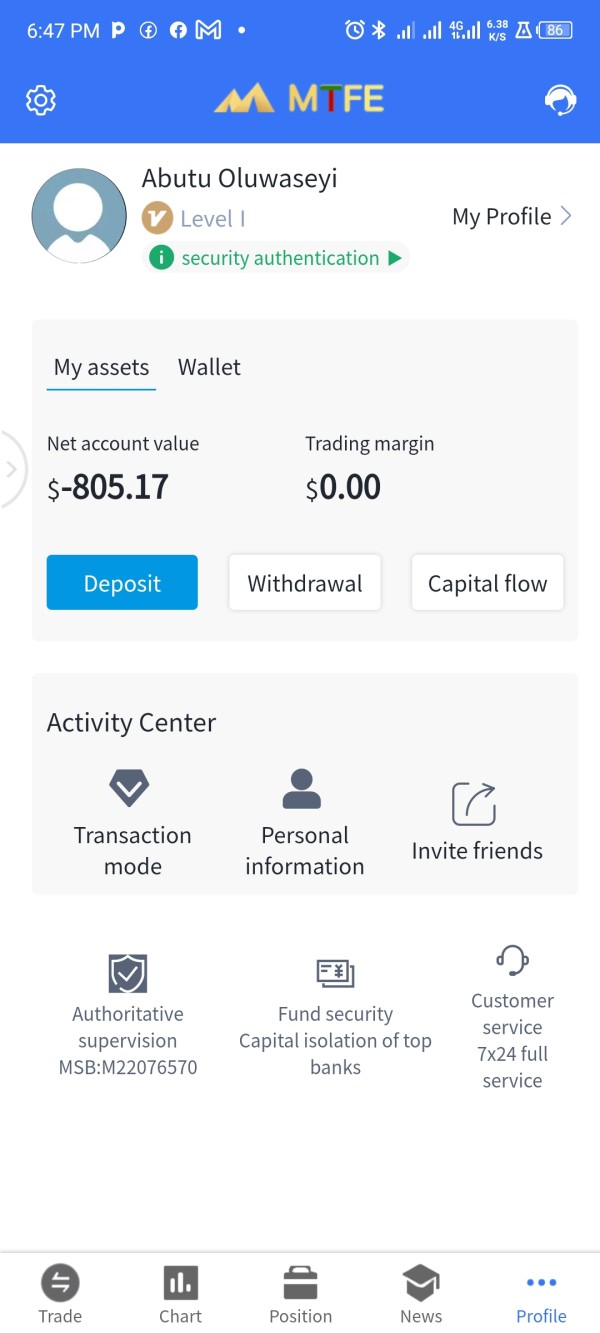Select the Profile tab

pyautogui.click(x=541, y=1294)
